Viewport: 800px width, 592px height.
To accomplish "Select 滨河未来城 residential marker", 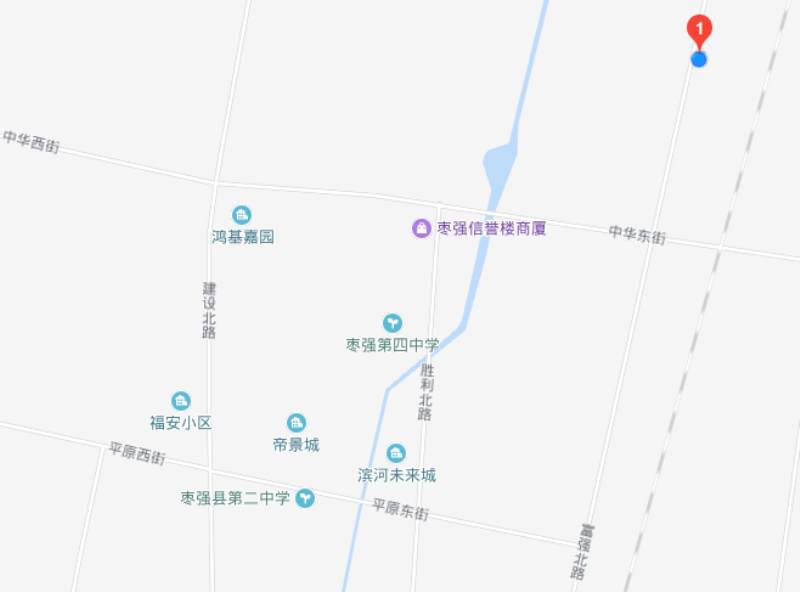I will tap(396, 453).
